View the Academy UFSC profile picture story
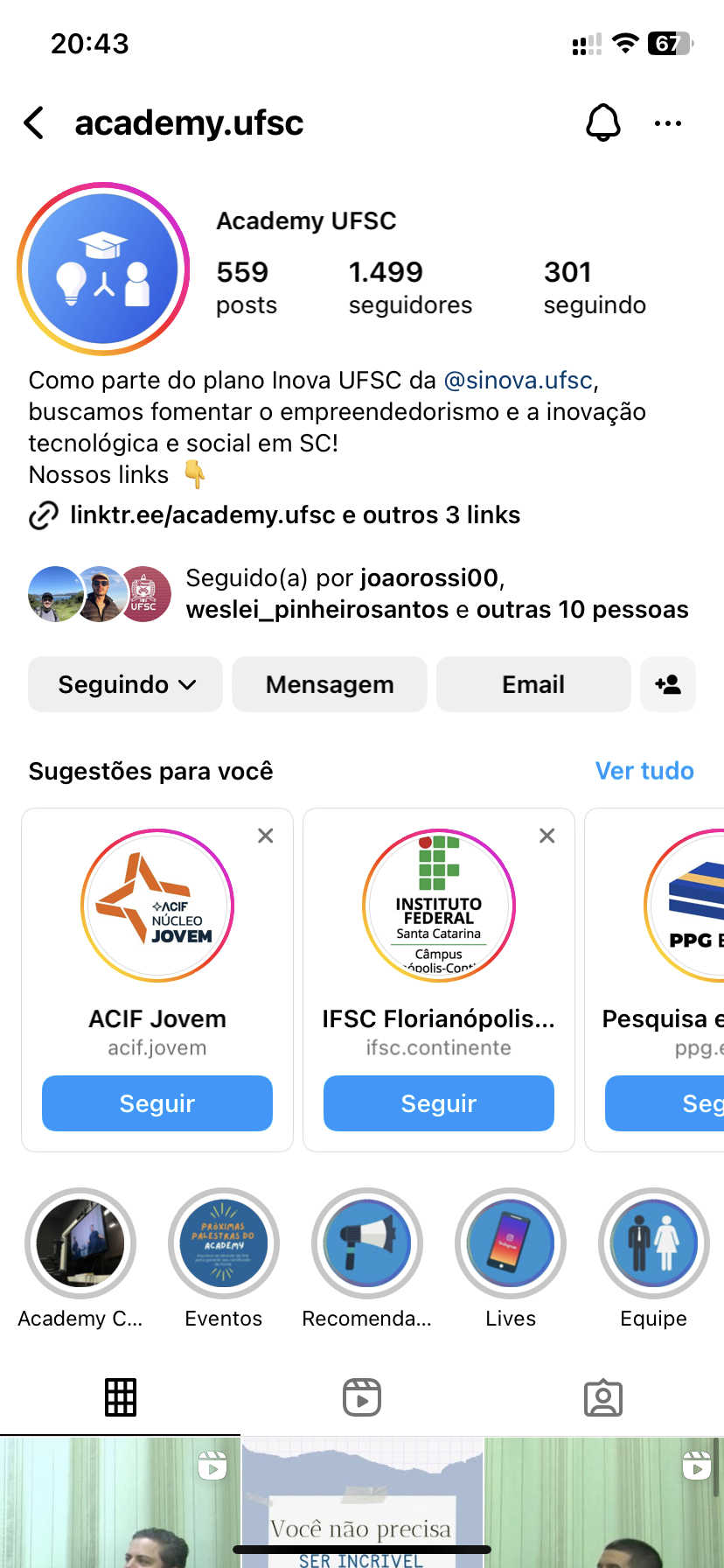724x1568 pixels. (x=103, y=269)
